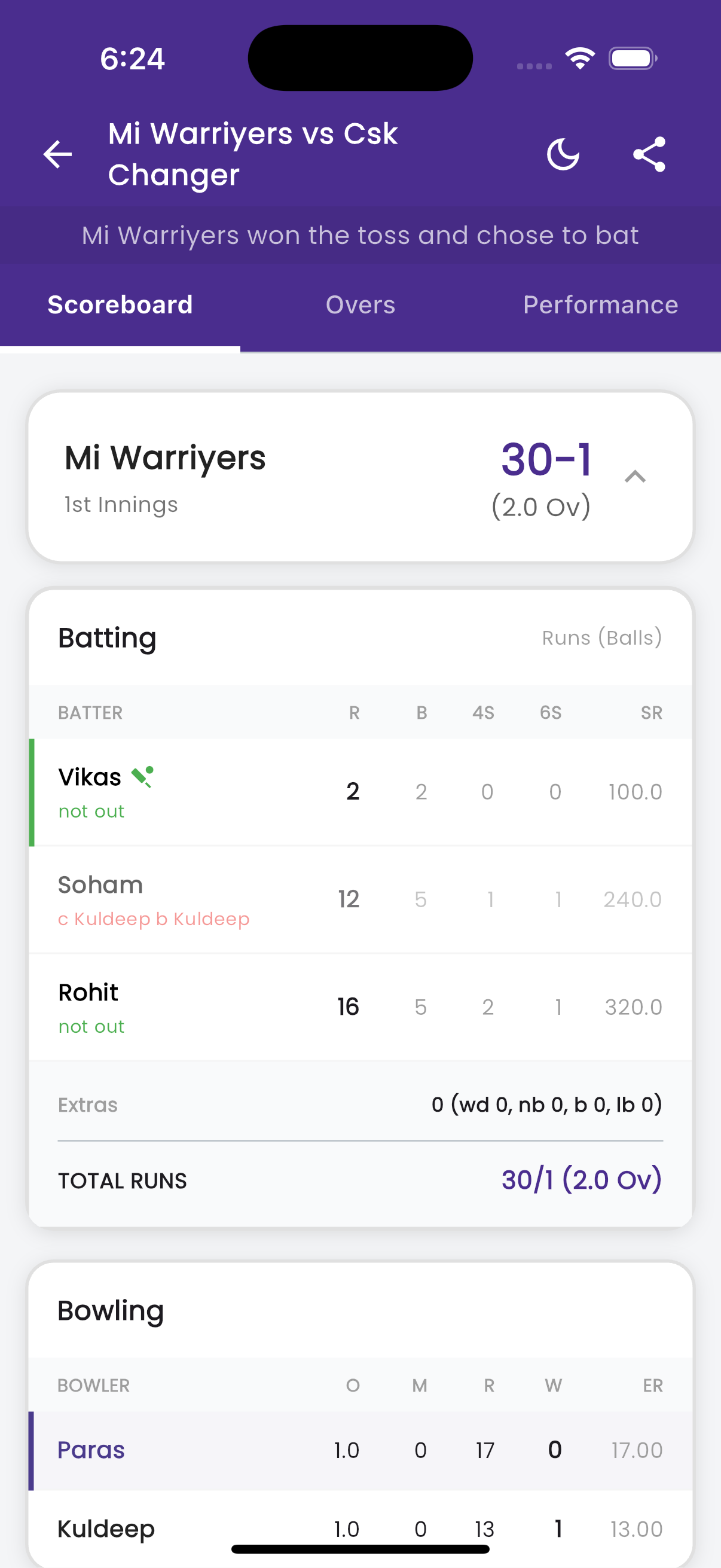Tap the battery indicator in status bar
721x1568 pixels.
coord(631,58)
